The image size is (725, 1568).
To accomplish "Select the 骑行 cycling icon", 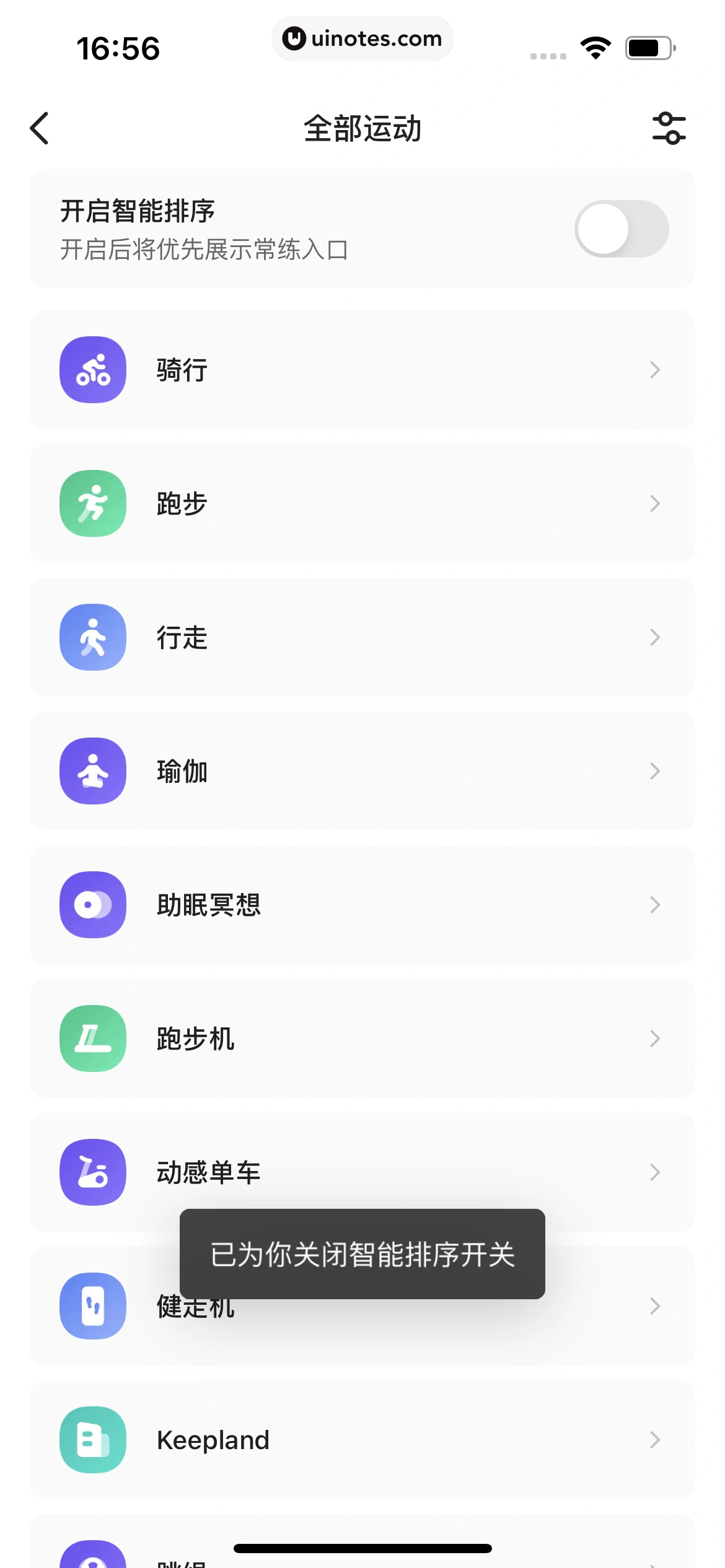I will click(92, 369).
